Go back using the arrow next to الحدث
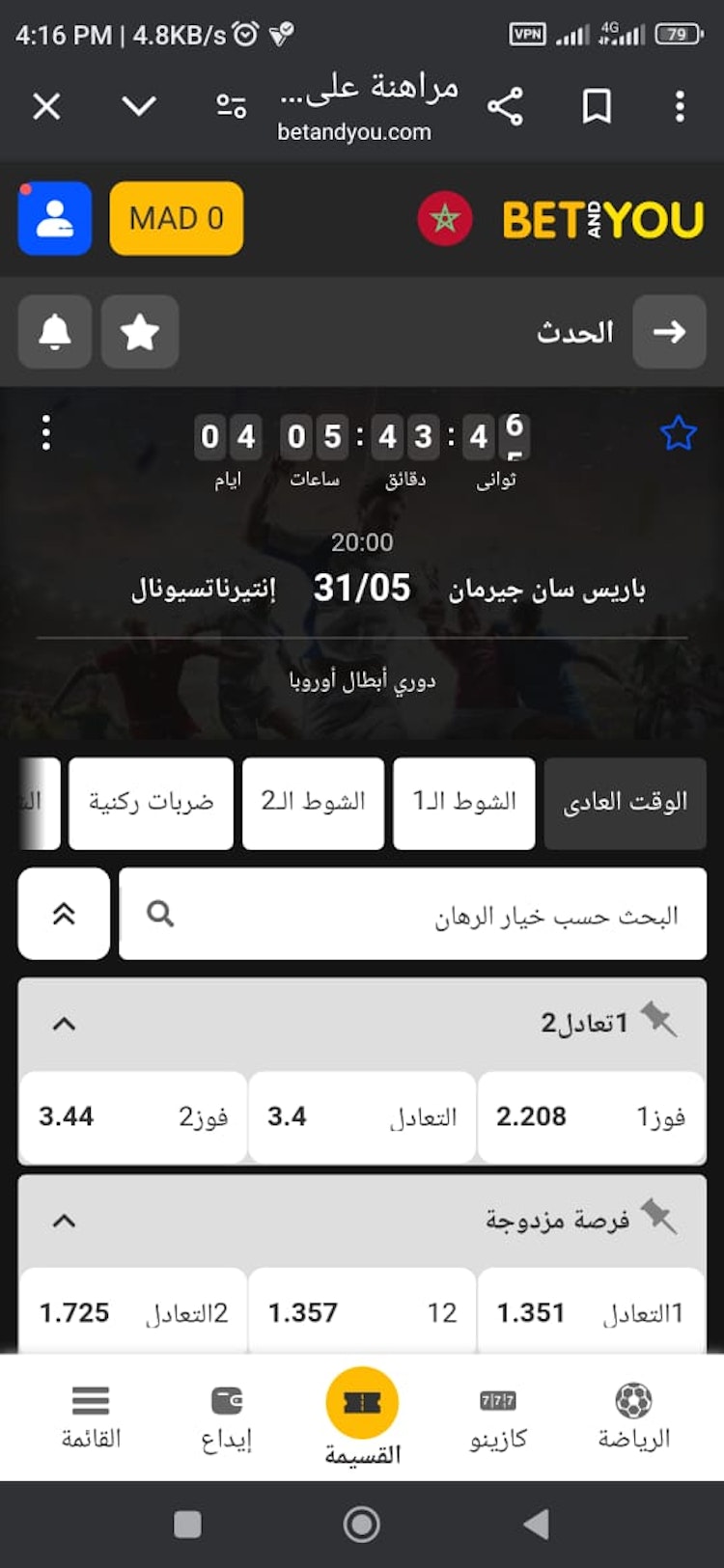The width and height of the screenshot is (724, 1568). [669, 332]
